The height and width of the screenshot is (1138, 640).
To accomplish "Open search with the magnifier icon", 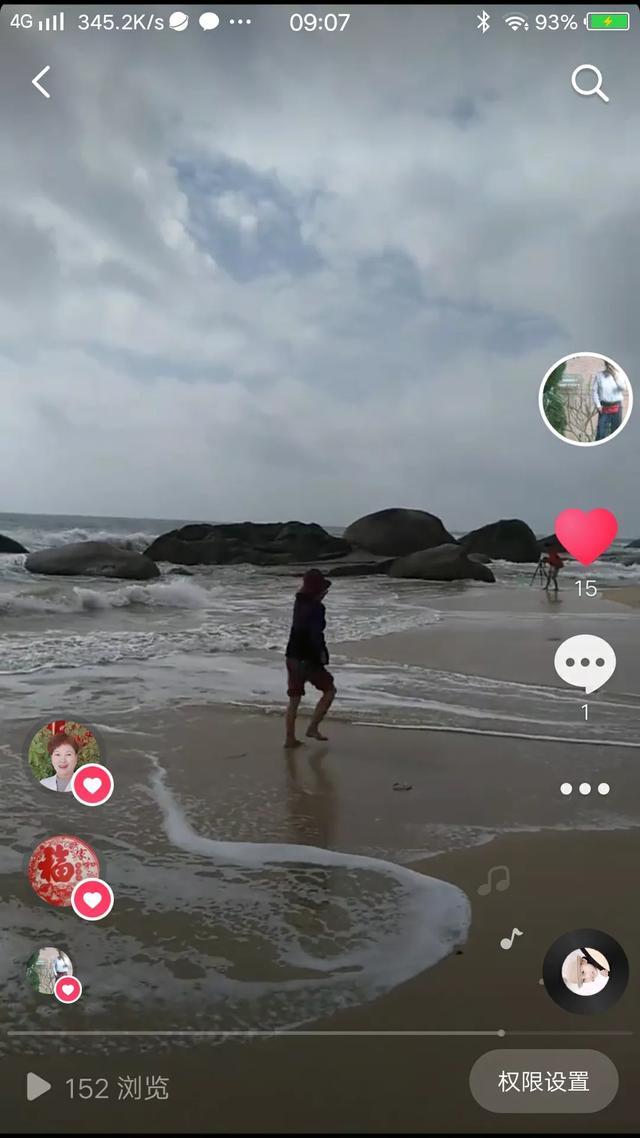I will pyautogui.click(x=589, y=84).
